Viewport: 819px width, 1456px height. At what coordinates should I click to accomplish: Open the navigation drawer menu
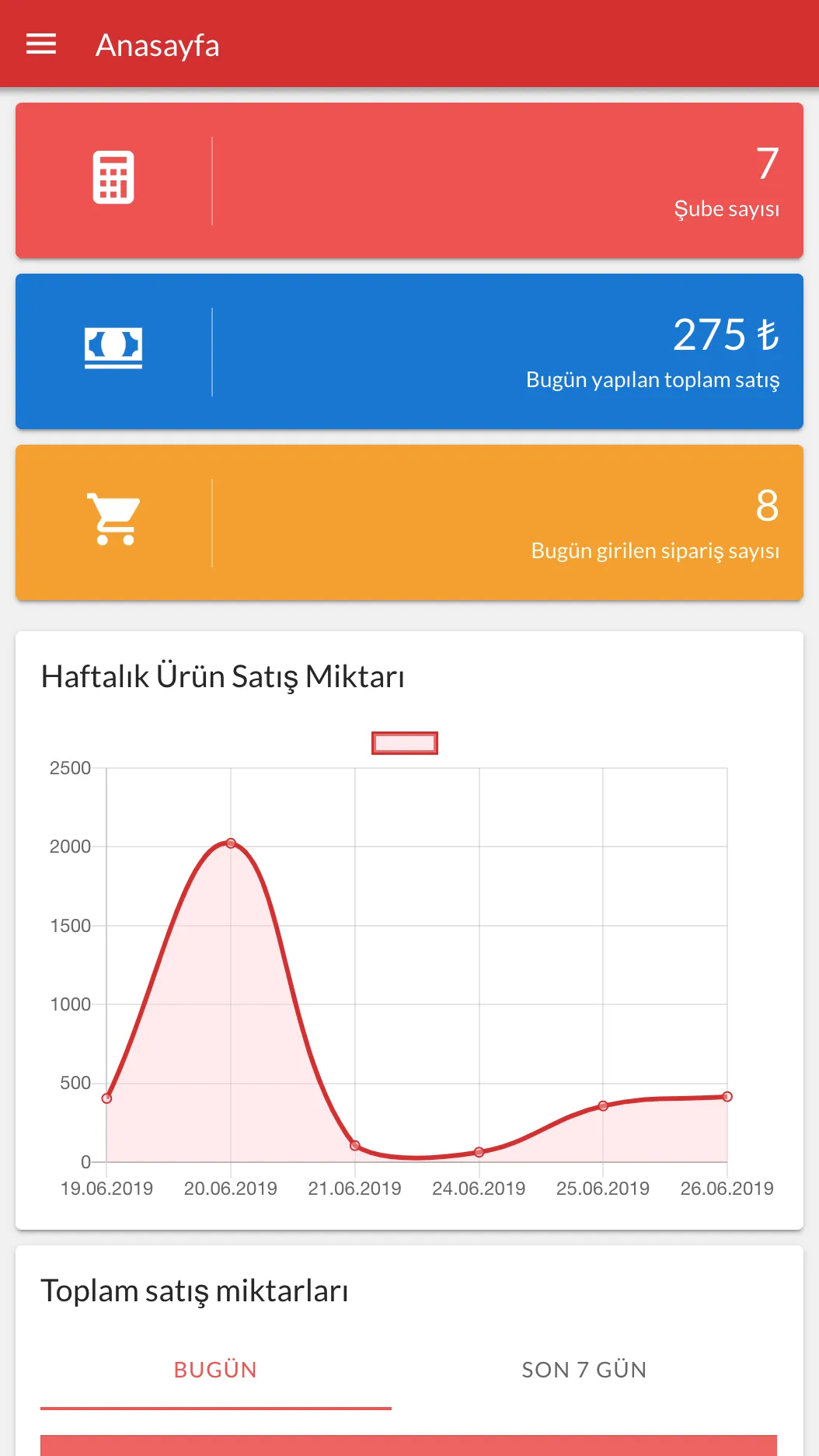[x=40, y=44]
